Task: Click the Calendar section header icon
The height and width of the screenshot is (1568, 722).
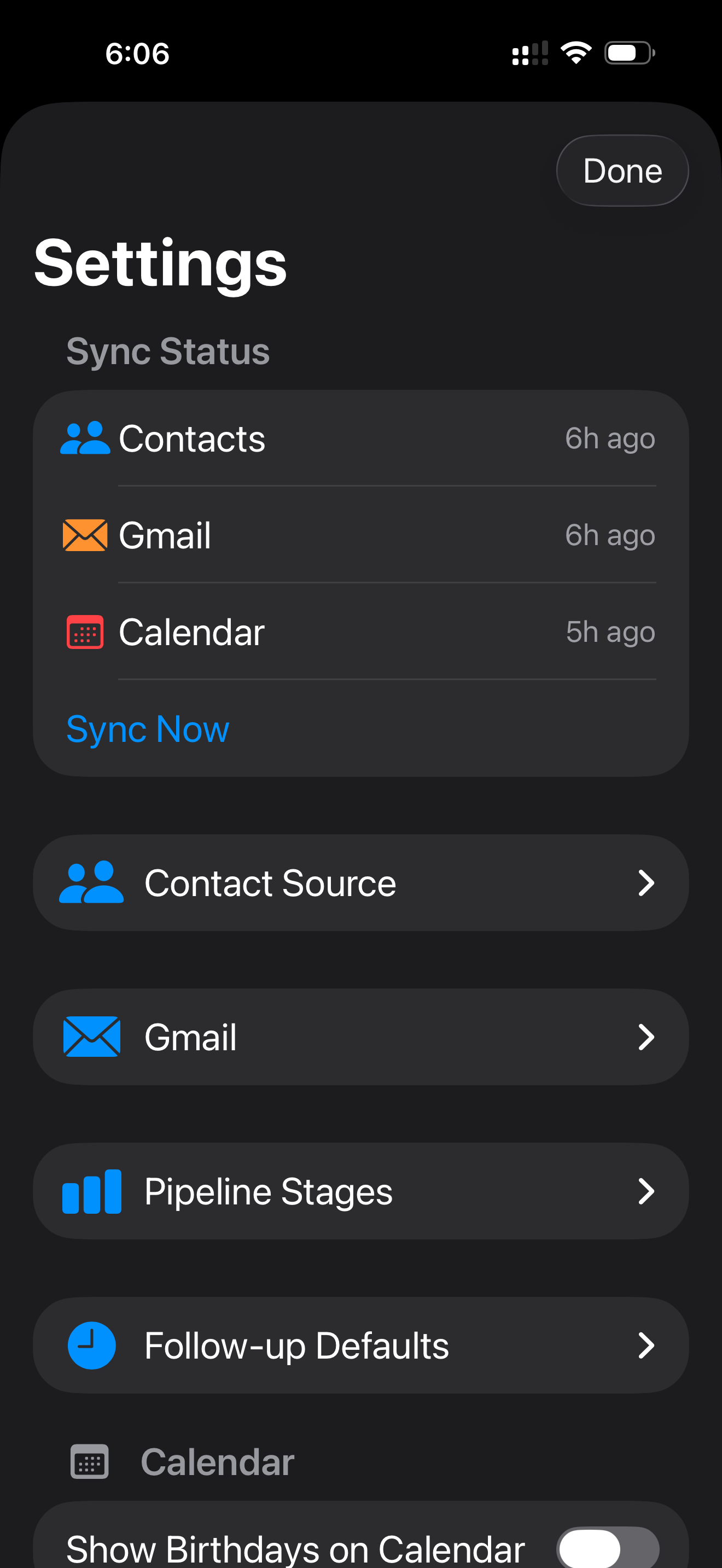Action: point(89,1462)
